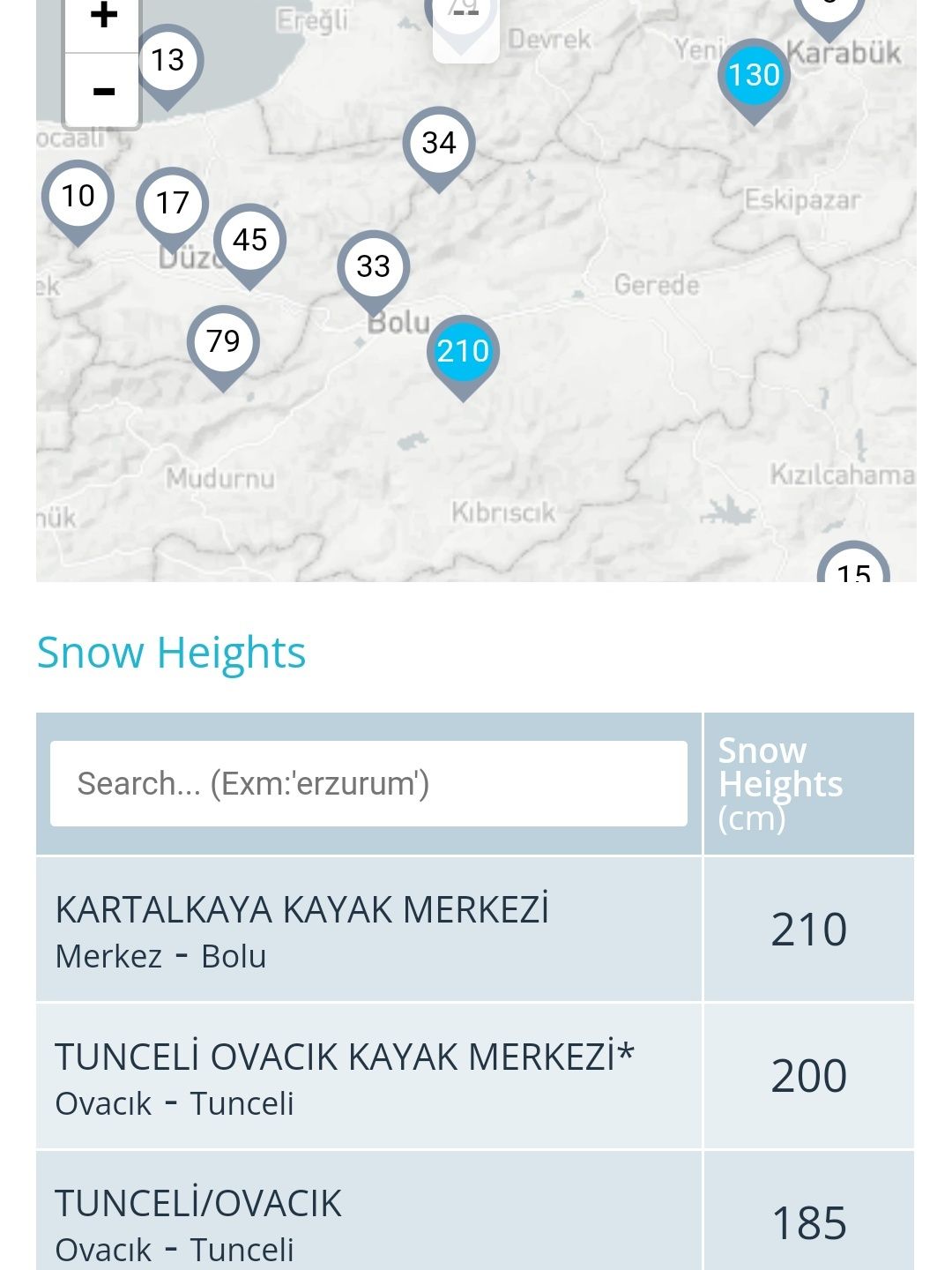Open the 79 cm map marker near Mudurnu
952x1270 pixels.
[x=223, y=341]
